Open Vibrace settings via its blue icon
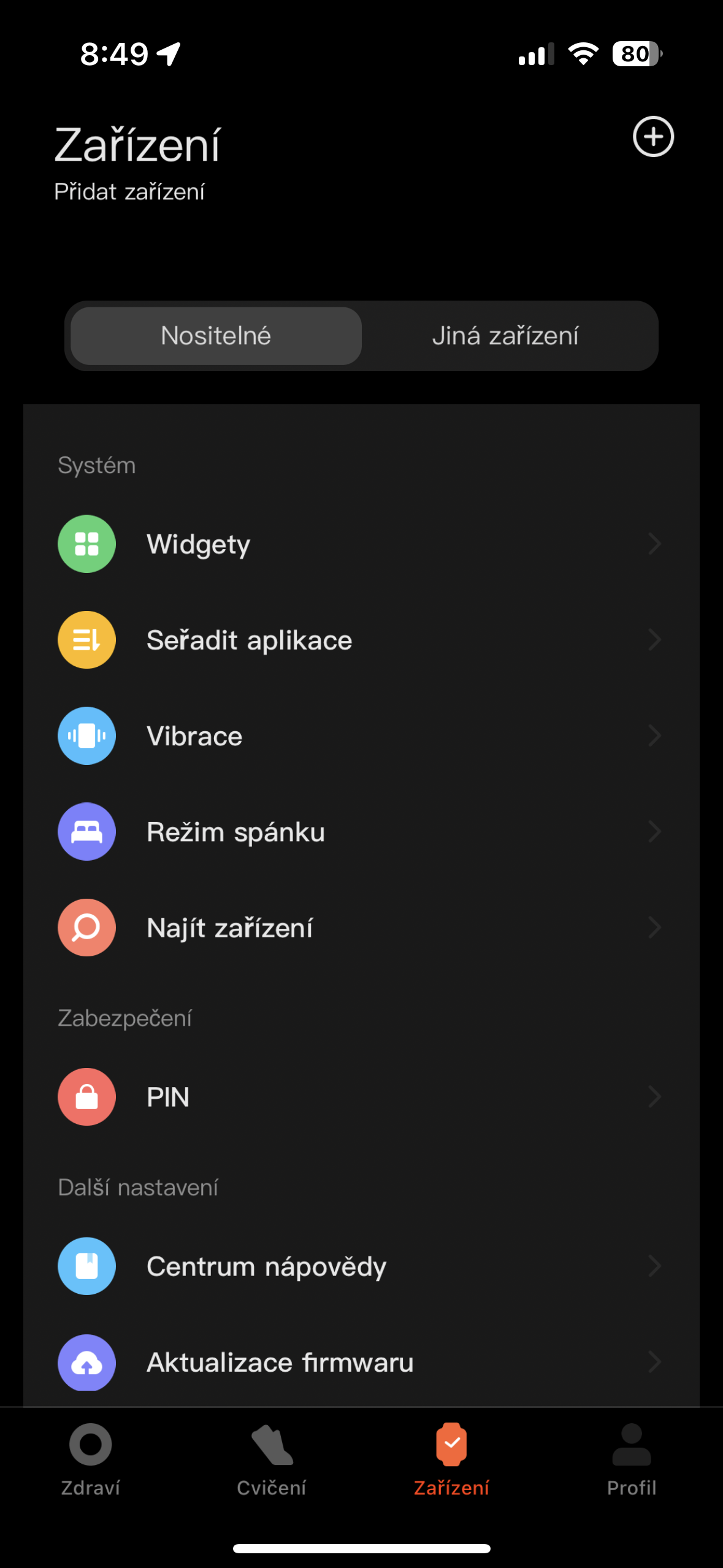This screenshot has height=1568, width=723. point(86,736)
